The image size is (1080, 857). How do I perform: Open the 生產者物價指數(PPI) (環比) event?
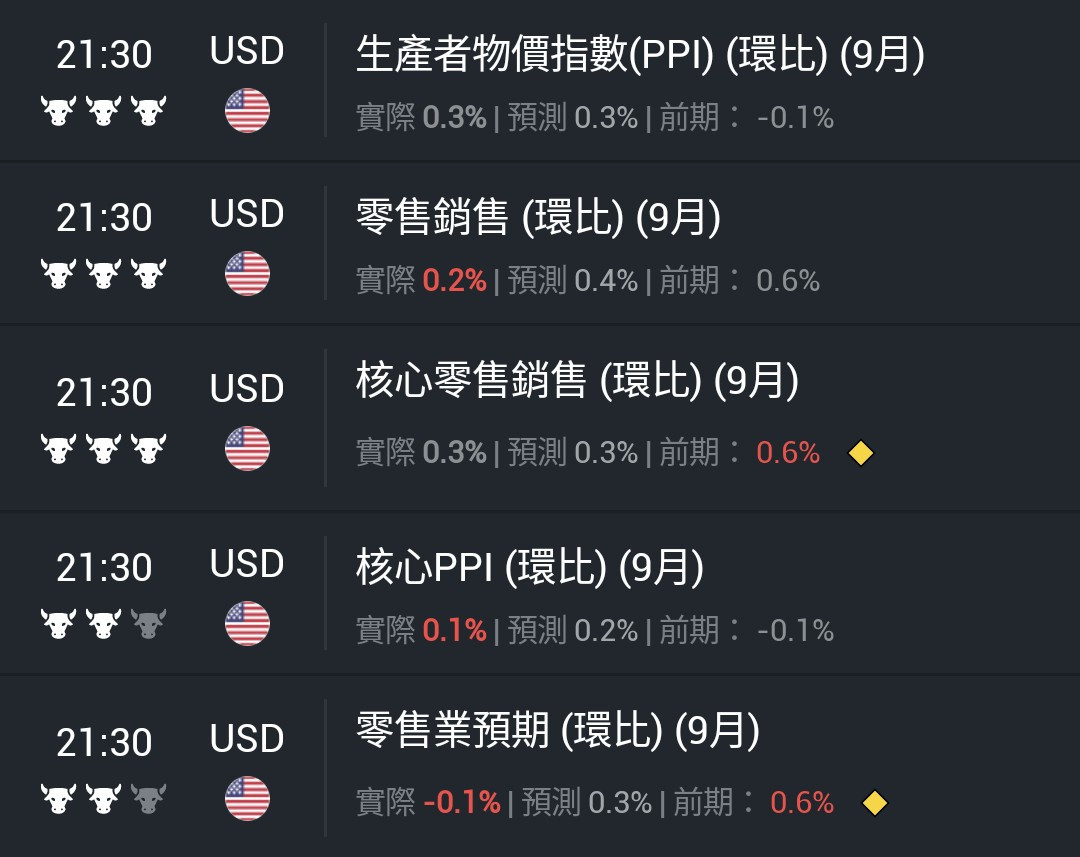[x=640, y=56]
